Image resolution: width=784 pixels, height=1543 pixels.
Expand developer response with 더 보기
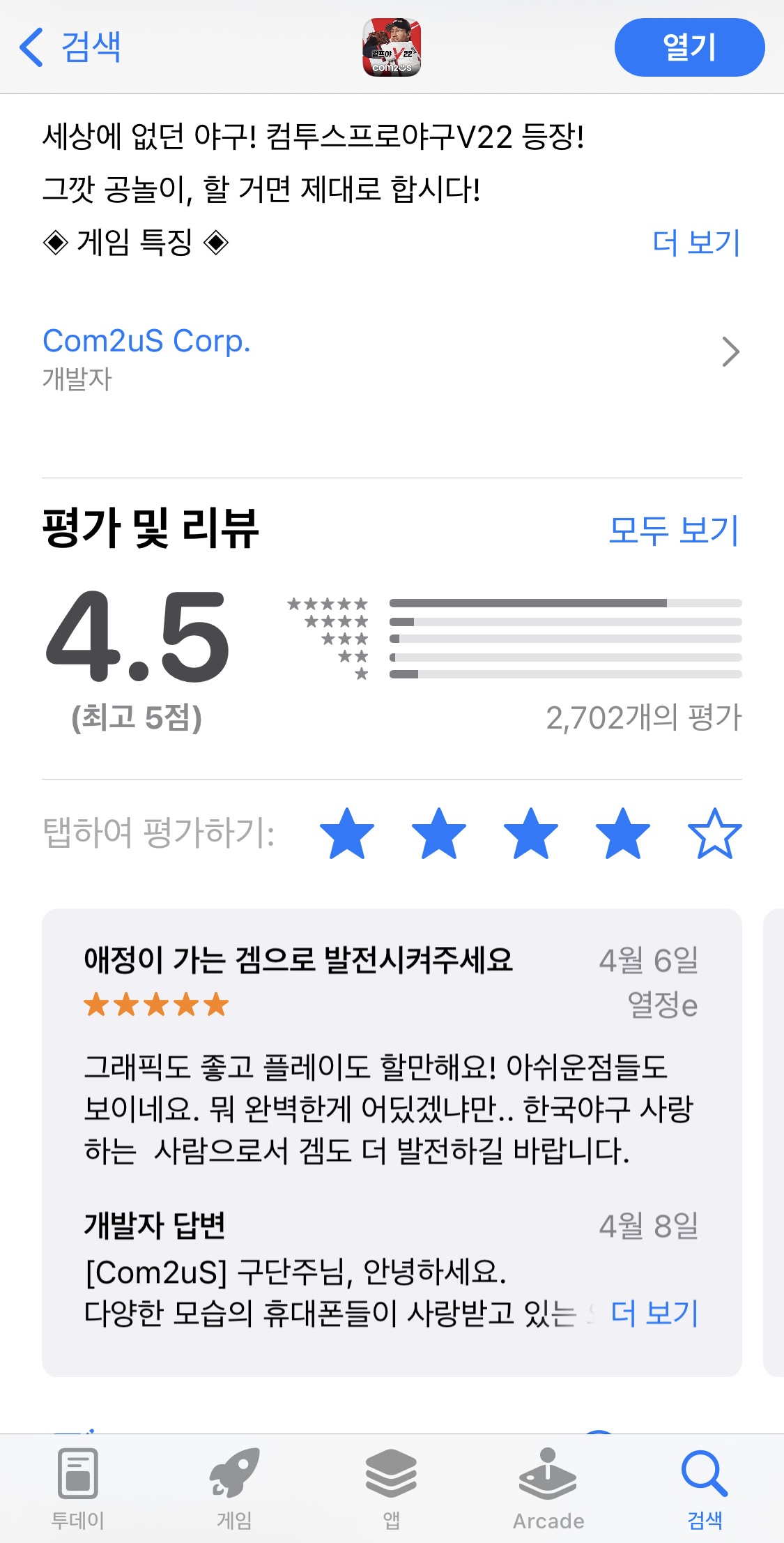(654, 1313)
